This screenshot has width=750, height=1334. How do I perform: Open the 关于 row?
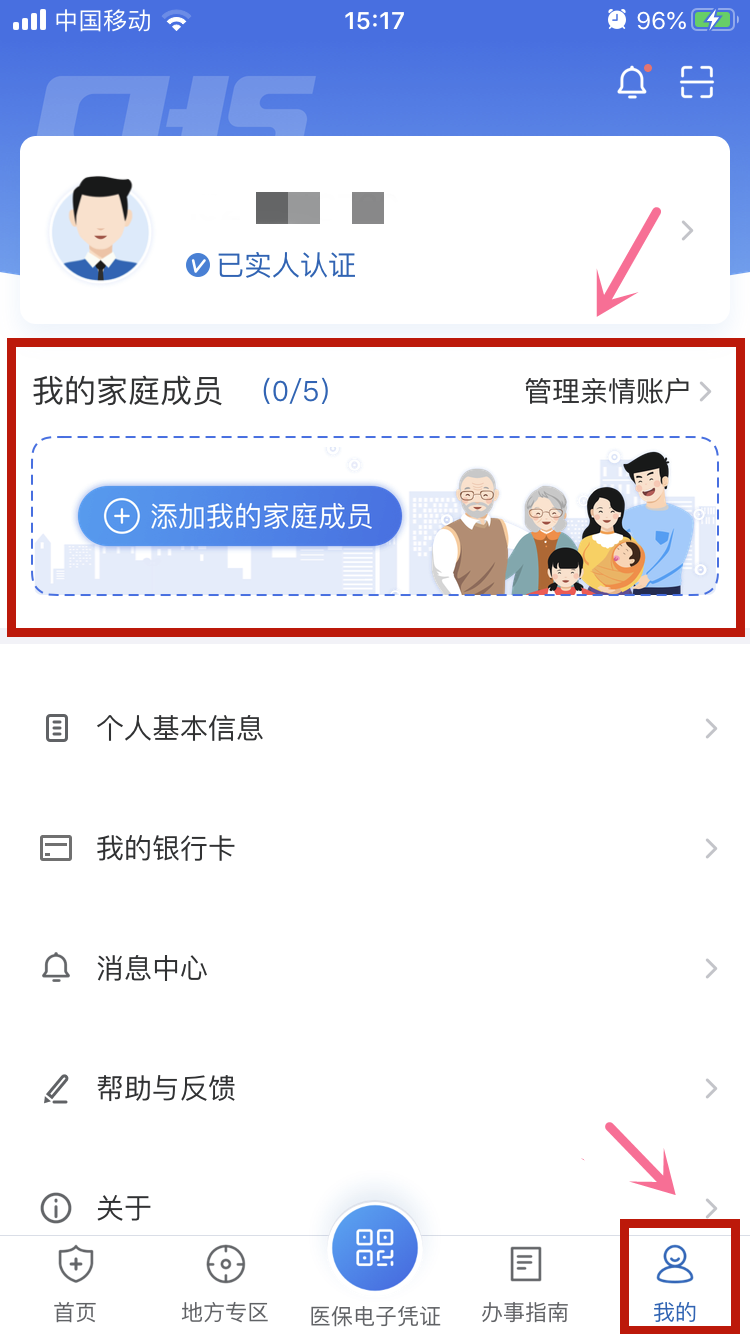(374, 1207)
